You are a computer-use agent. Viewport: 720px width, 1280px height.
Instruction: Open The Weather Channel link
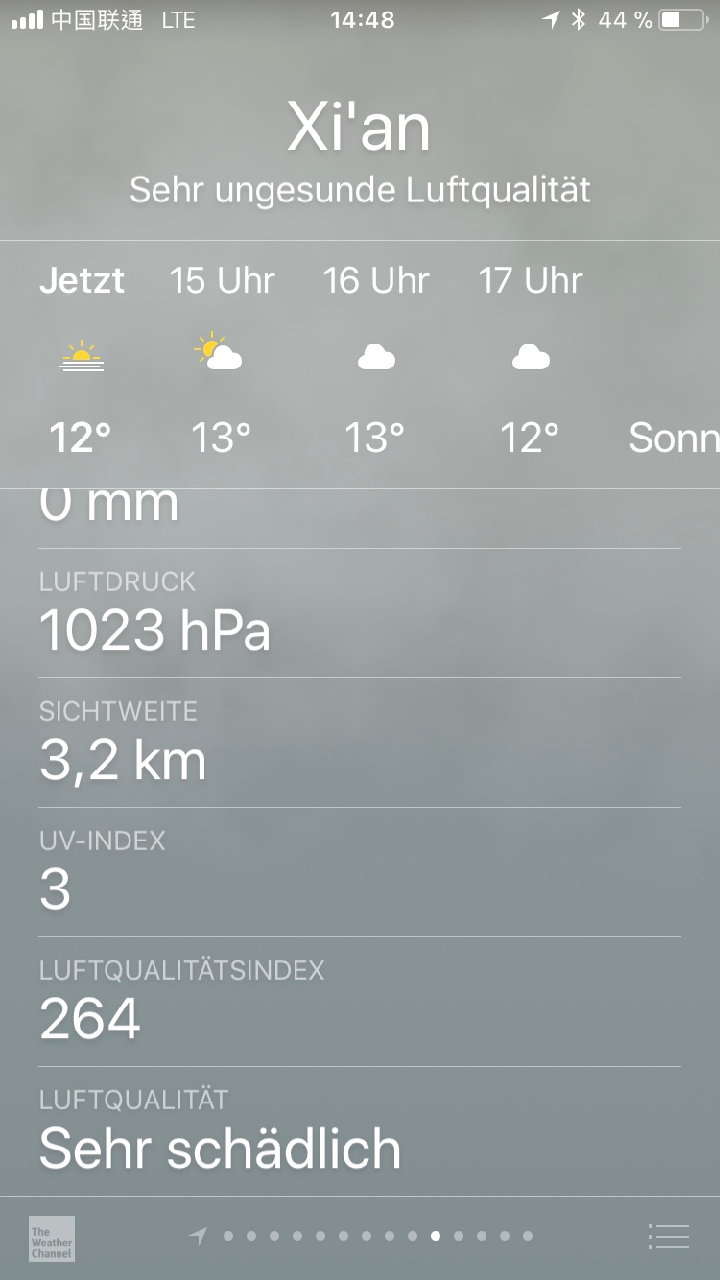[x=52, y=1238]
